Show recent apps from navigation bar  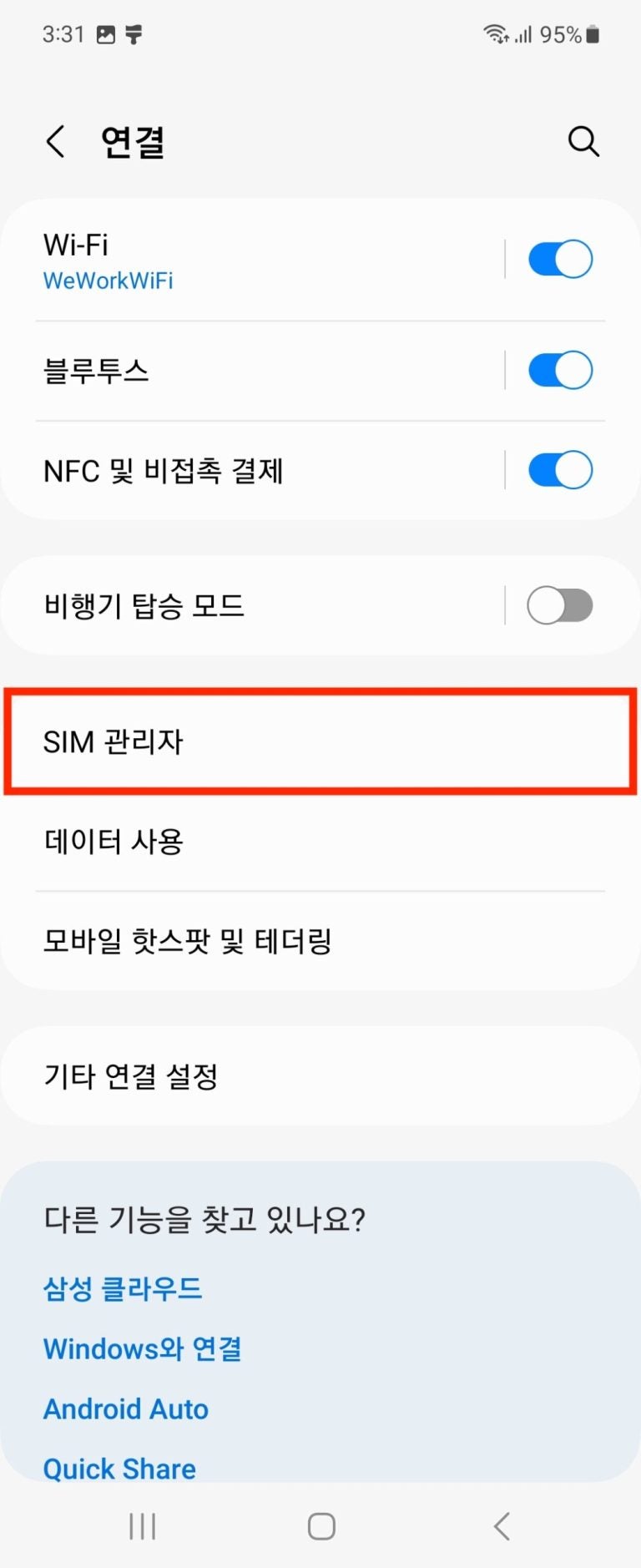[143, 1526]
